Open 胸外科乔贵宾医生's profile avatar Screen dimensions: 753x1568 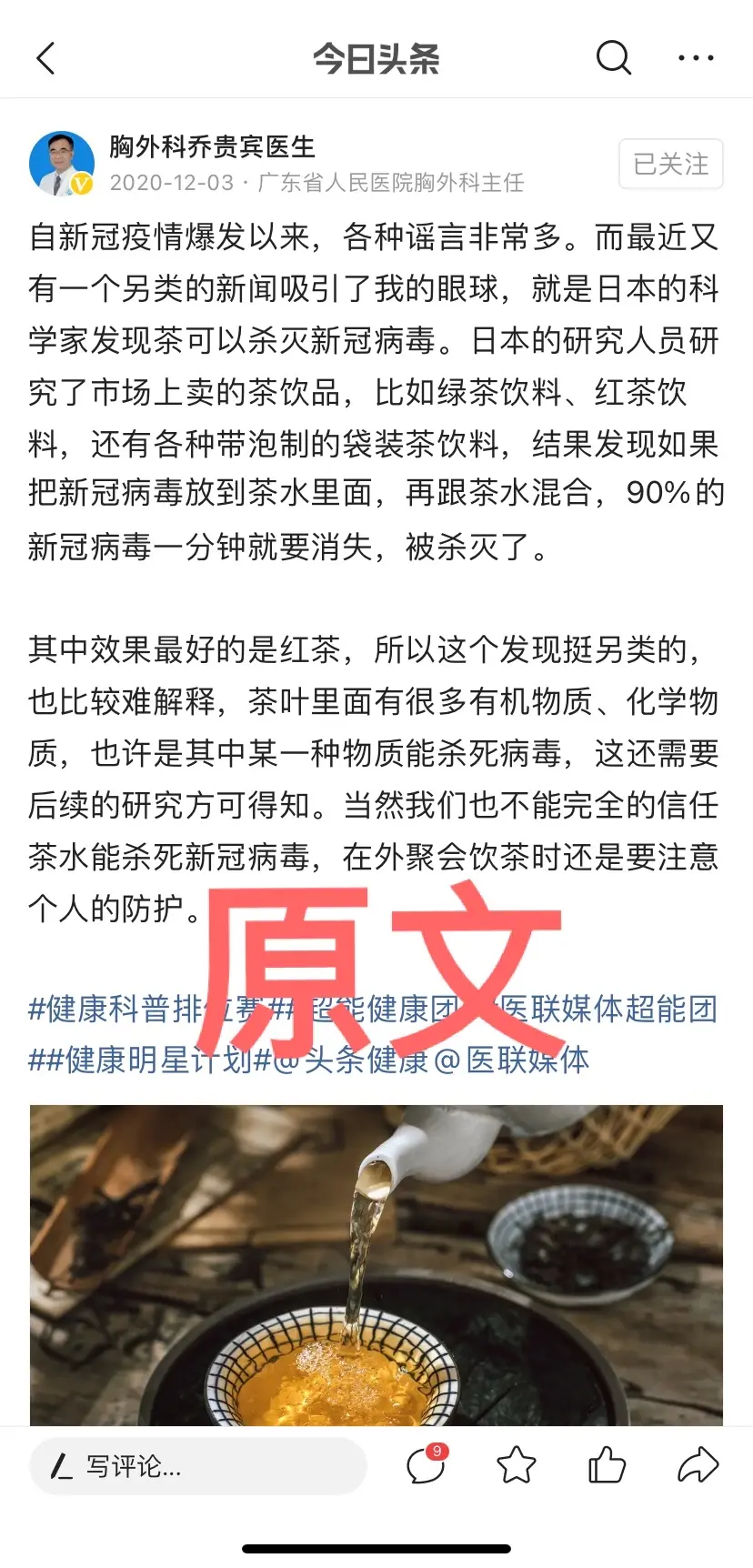[62, 164]
